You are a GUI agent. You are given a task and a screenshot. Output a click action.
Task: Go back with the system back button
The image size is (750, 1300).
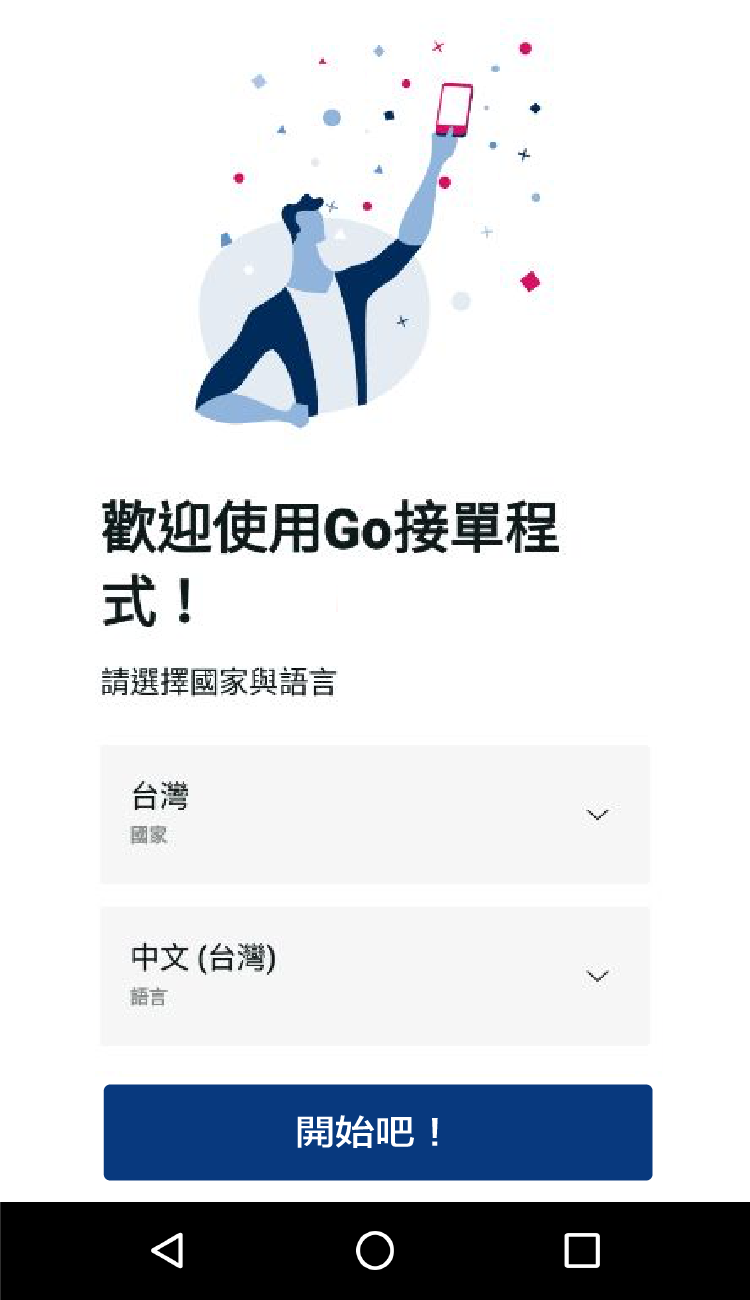[168, 1250]
